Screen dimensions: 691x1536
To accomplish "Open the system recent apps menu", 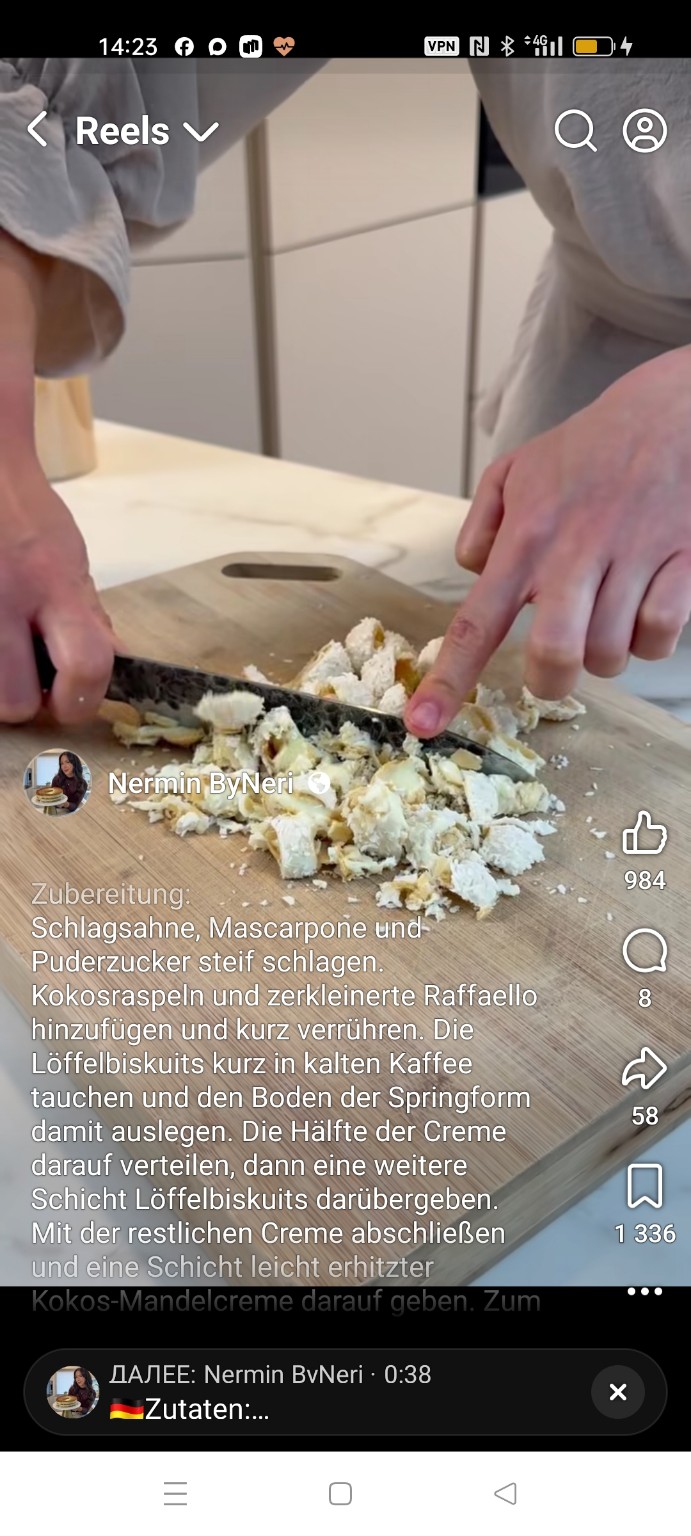I will (x=175, y=1494).
